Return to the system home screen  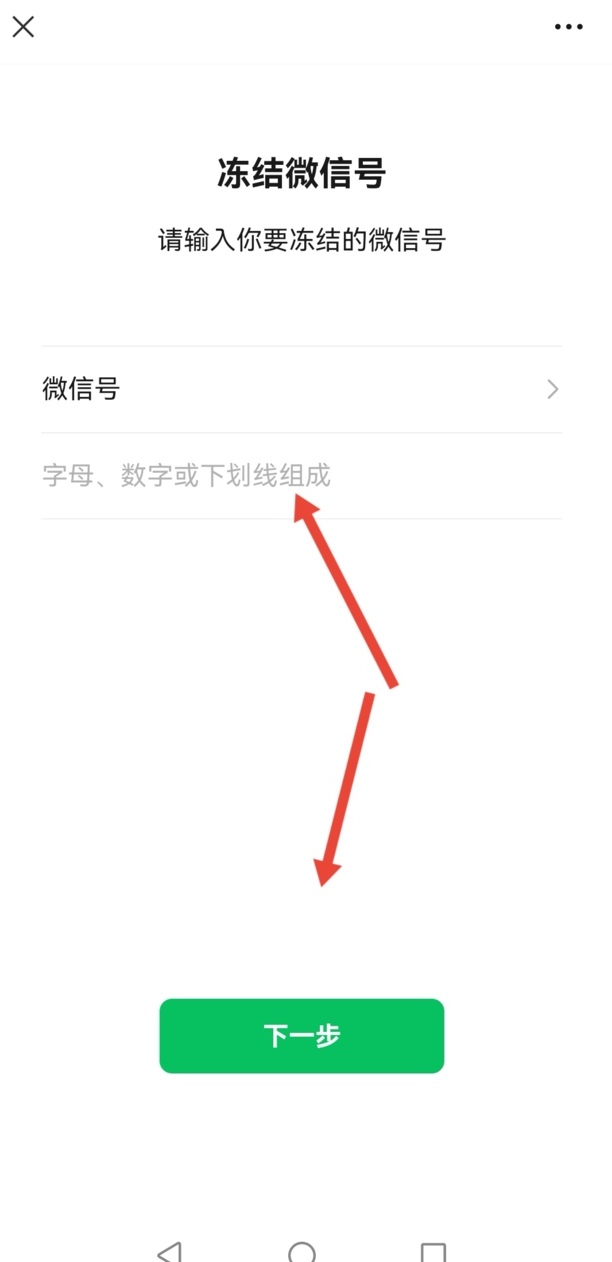tap(302, 1252)
